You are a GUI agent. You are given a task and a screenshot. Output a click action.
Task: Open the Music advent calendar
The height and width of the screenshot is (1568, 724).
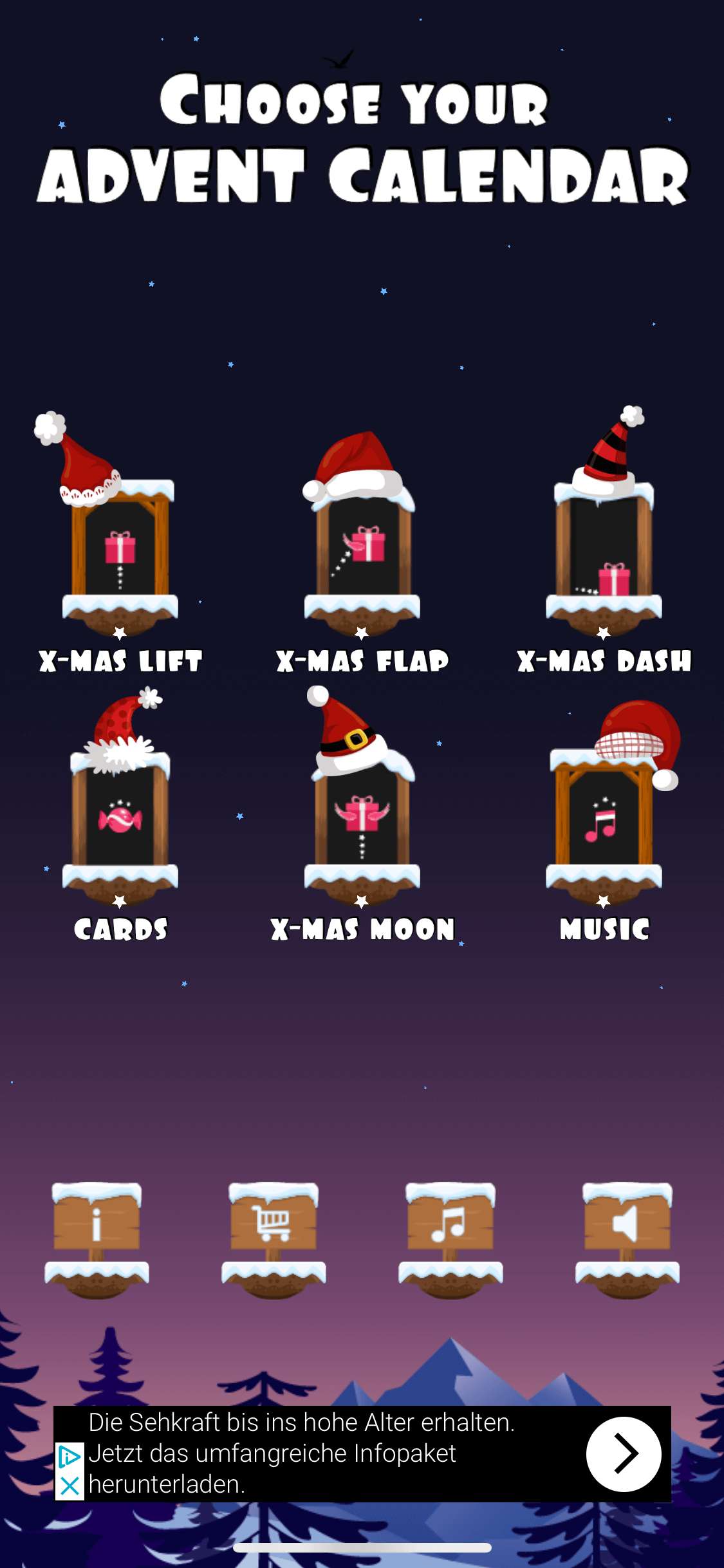[x=604, y=817]
